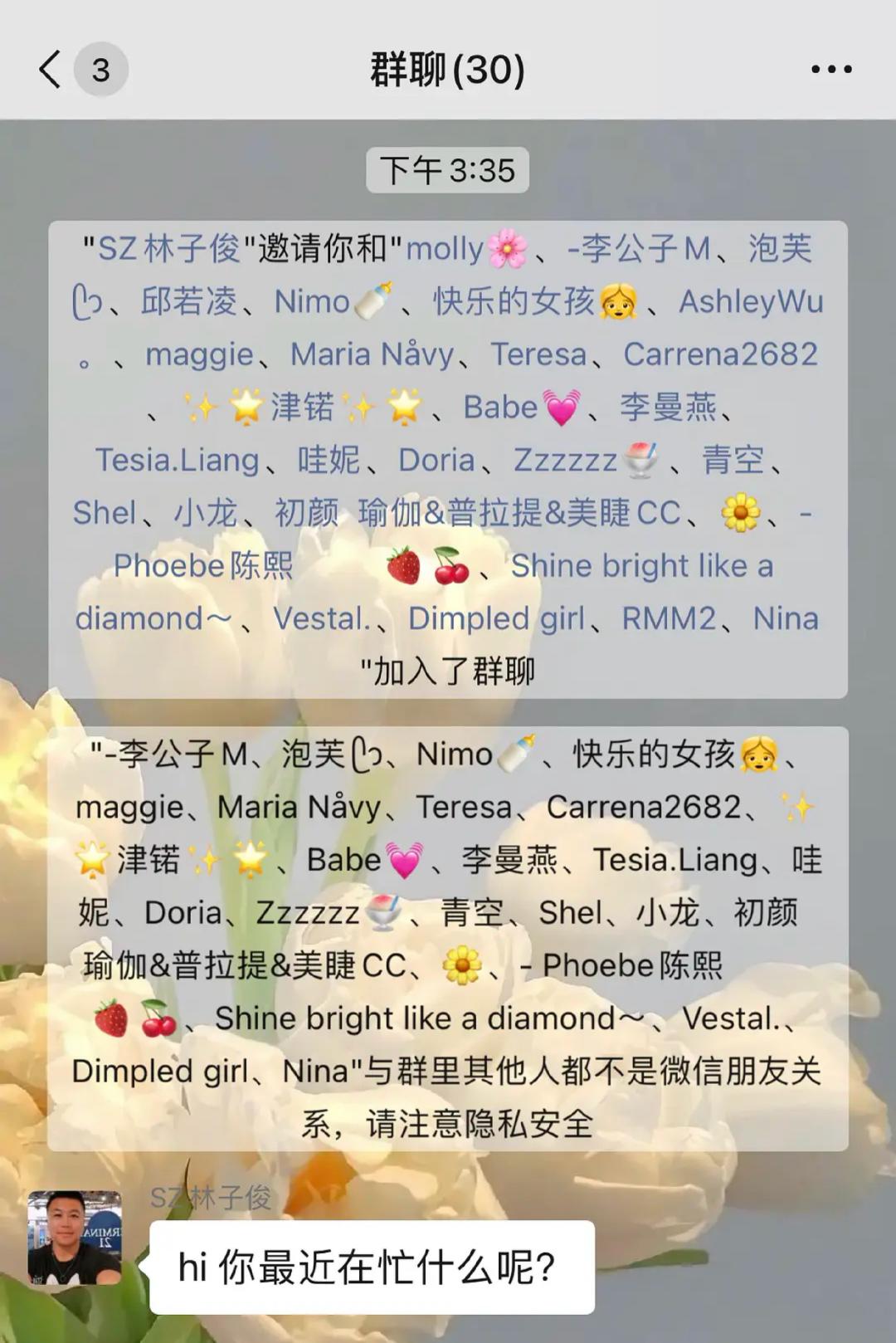Click the member name Carrena2682
The width and height of the screenshot is (896, 1343).
click(718, 354)
